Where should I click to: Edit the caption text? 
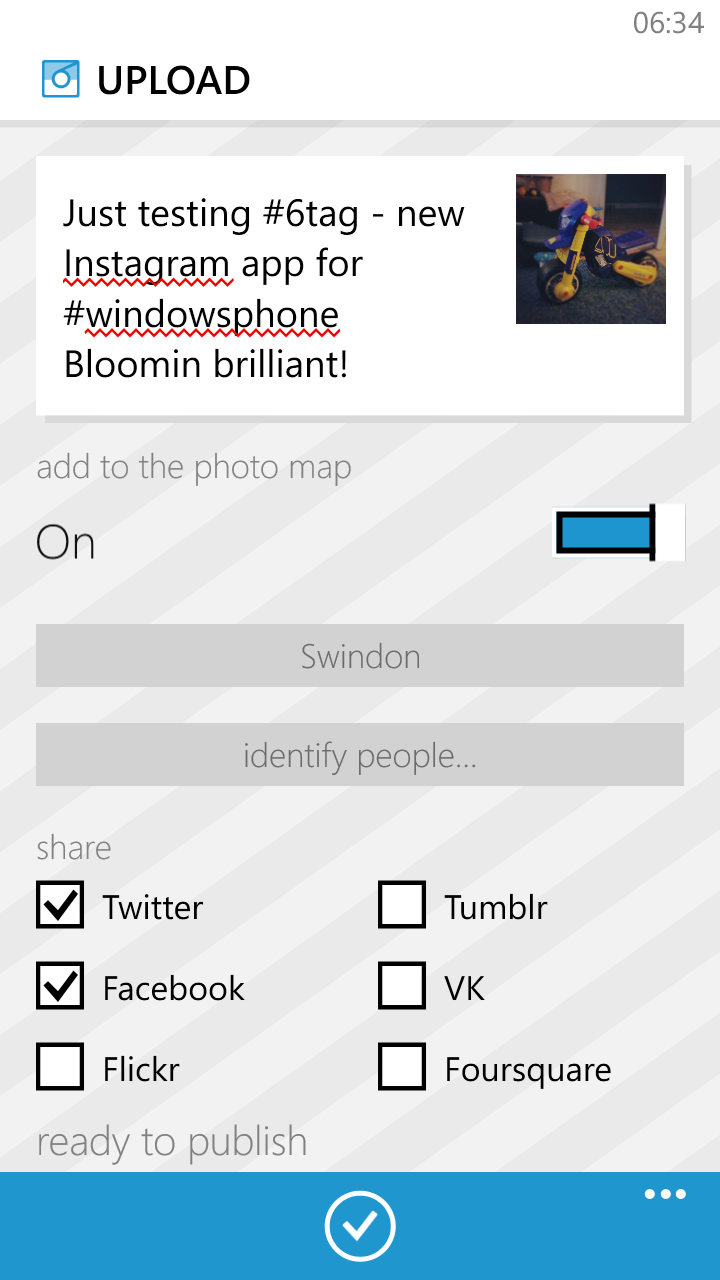click(x=265, y=289)
